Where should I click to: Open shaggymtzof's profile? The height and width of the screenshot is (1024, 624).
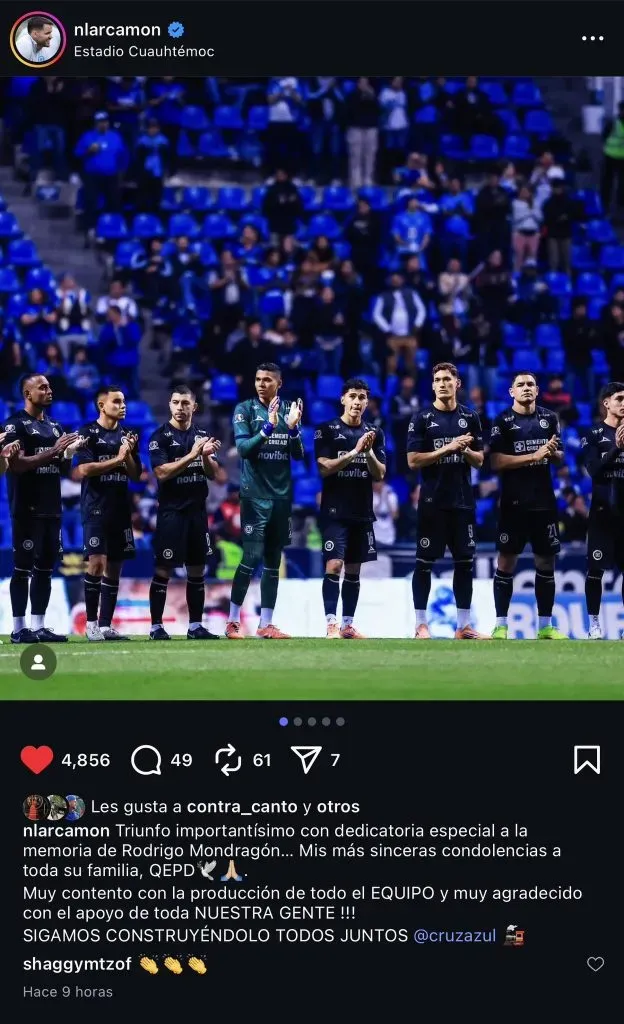(x=76, y=964)
